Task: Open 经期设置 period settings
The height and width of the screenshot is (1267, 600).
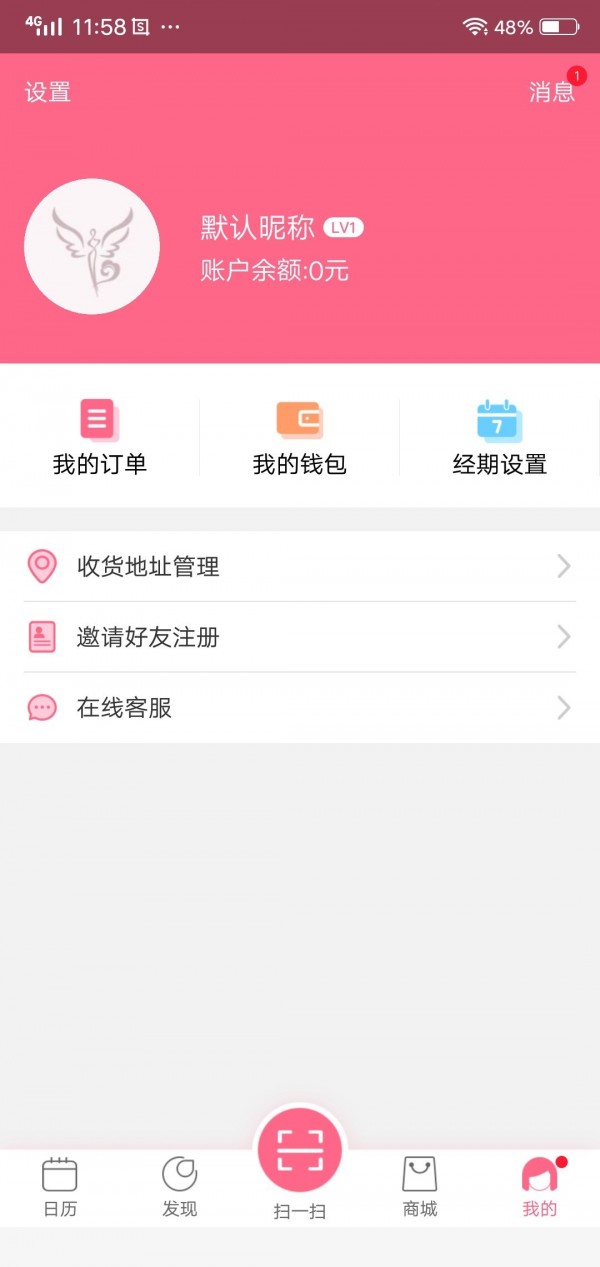Action: (x=500, y=438)
